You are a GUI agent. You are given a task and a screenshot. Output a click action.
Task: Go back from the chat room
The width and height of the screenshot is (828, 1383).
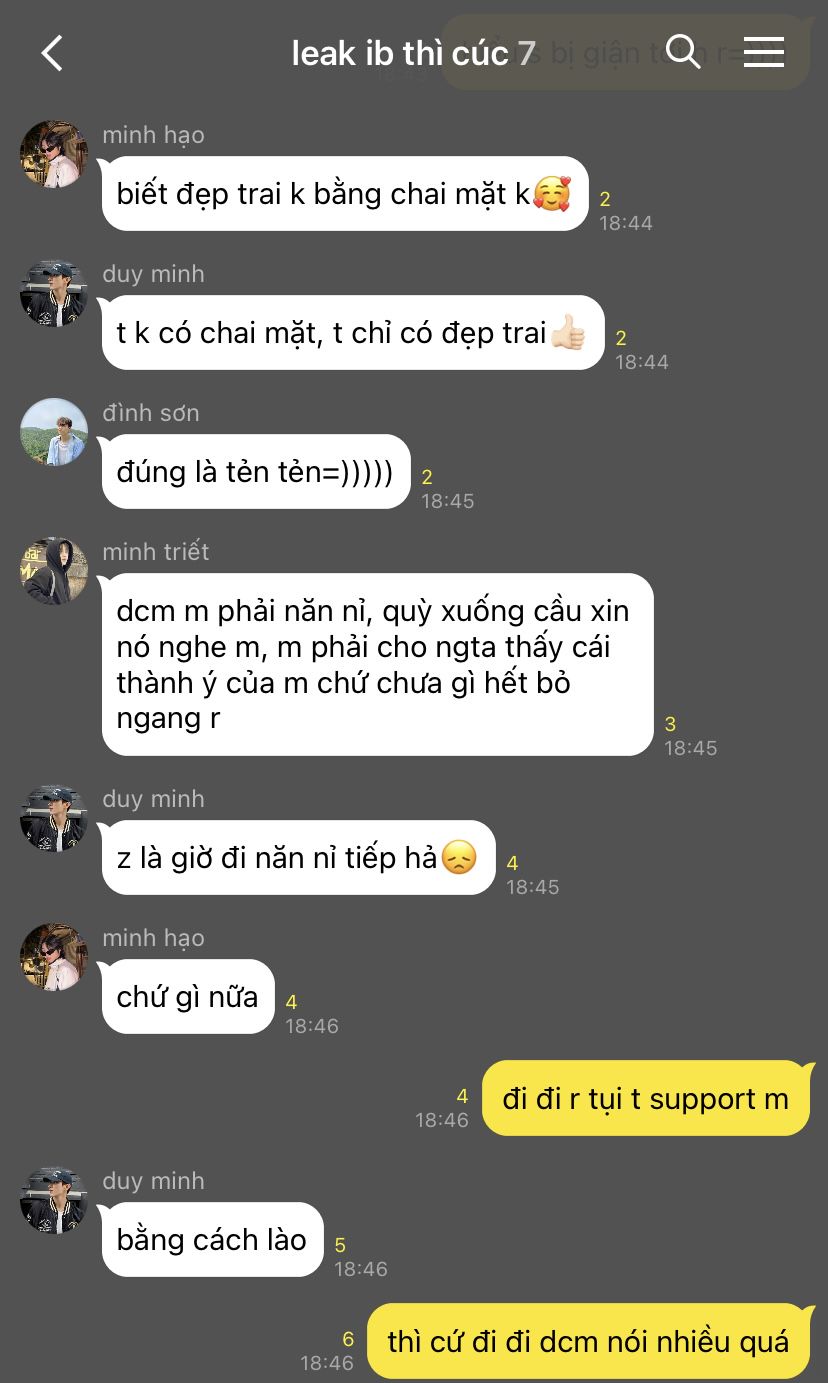pos(52,53)
